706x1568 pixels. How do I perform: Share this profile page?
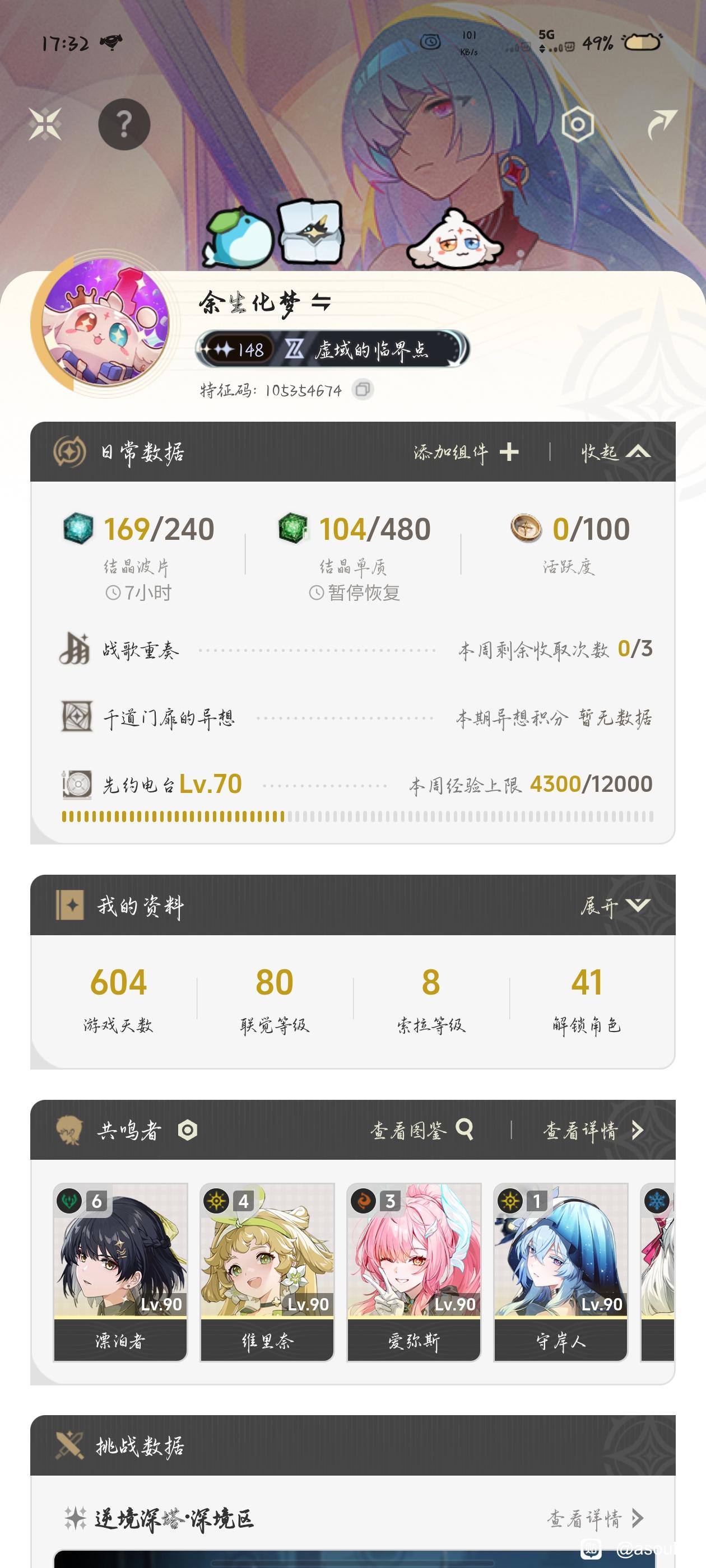point(662,124)
